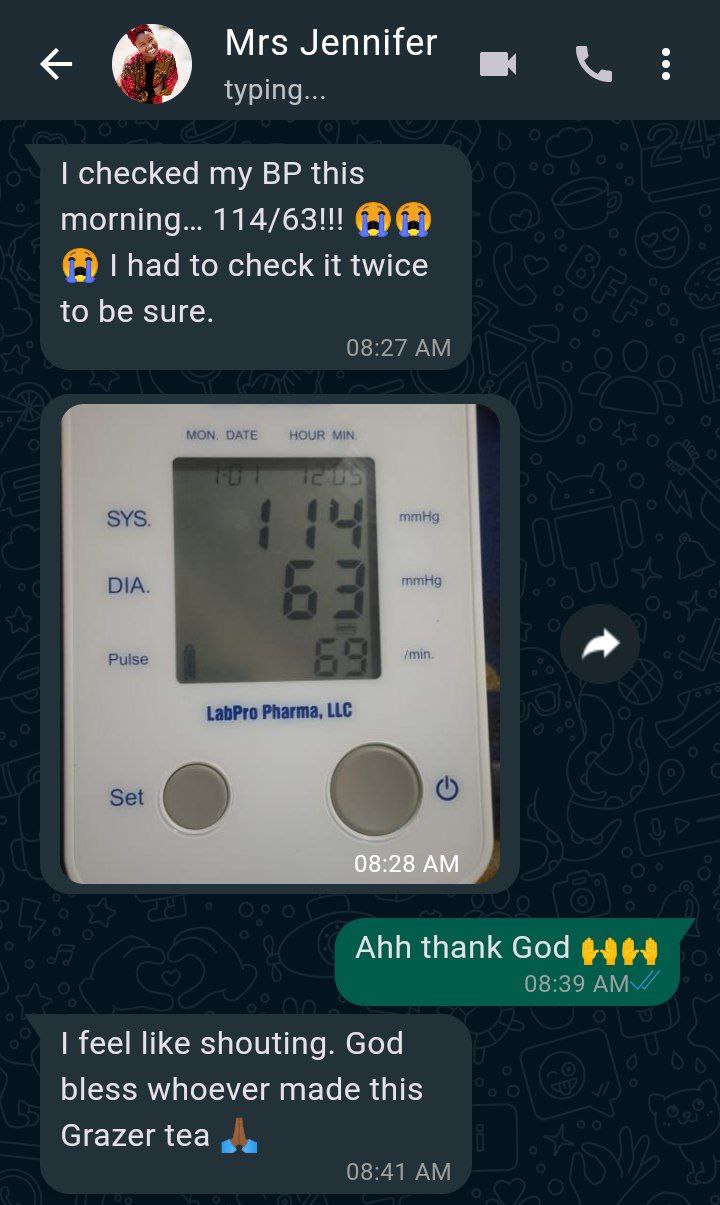Open Mrs Jennifer's profile picture
Viewport: 720px width, 1205px height.
tap(152, 64)
